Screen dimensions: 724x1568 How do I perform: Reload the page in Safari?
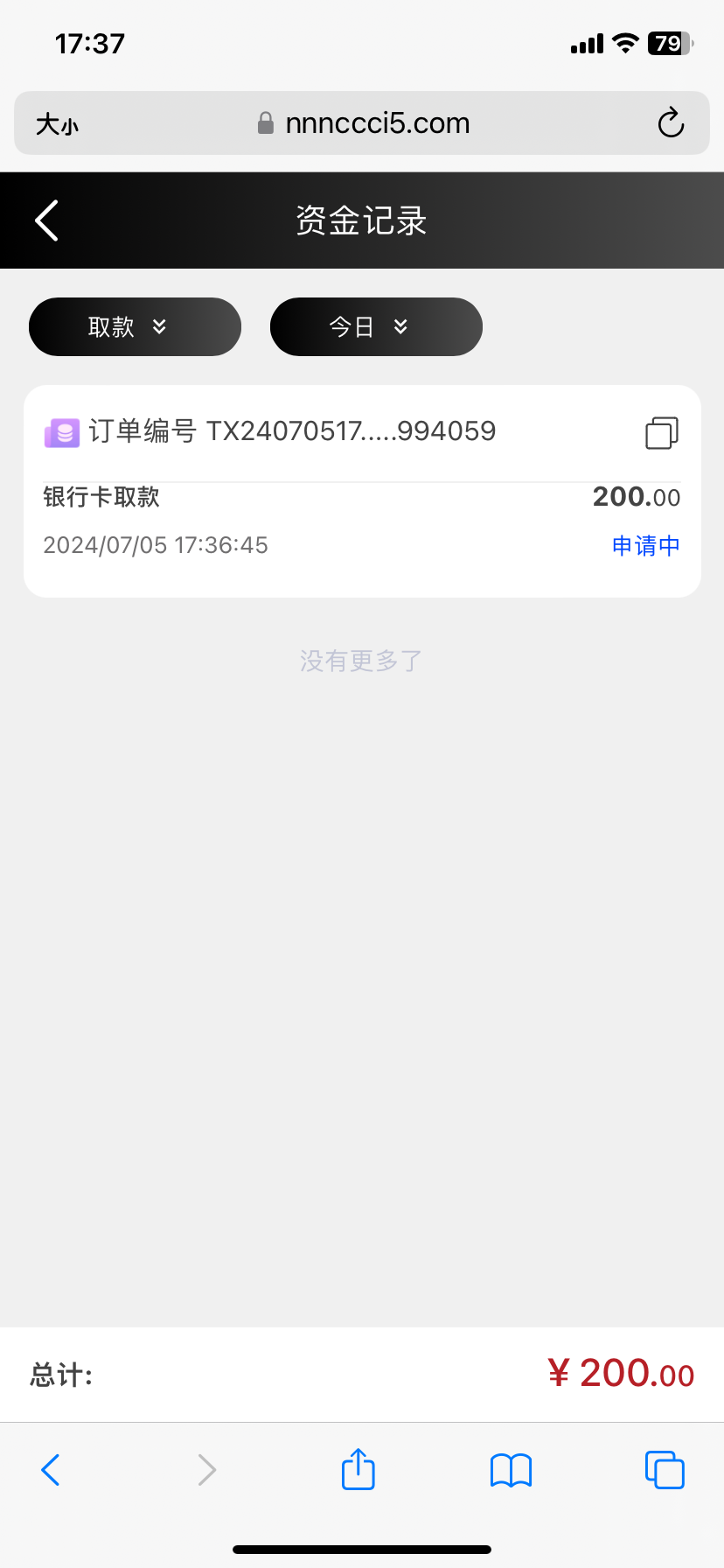click(671, 123)
